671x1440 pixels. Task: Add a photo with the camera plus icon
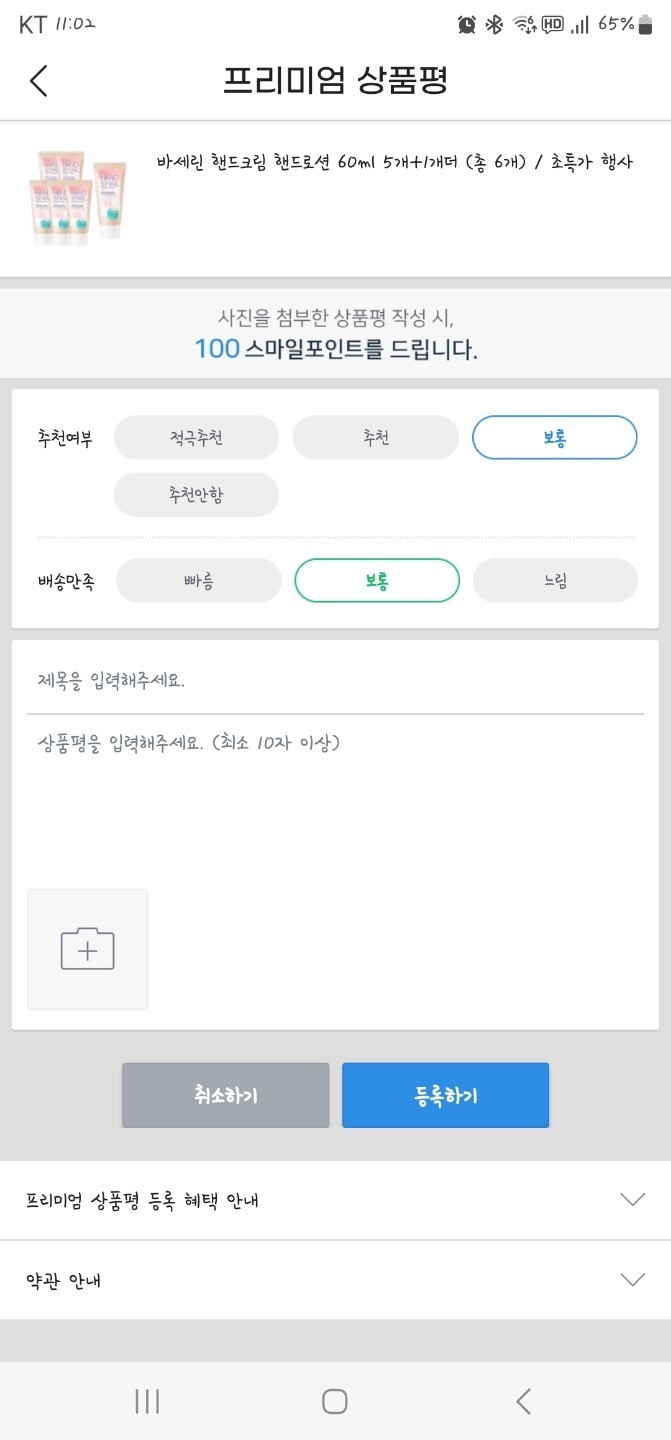coord(87,949)
